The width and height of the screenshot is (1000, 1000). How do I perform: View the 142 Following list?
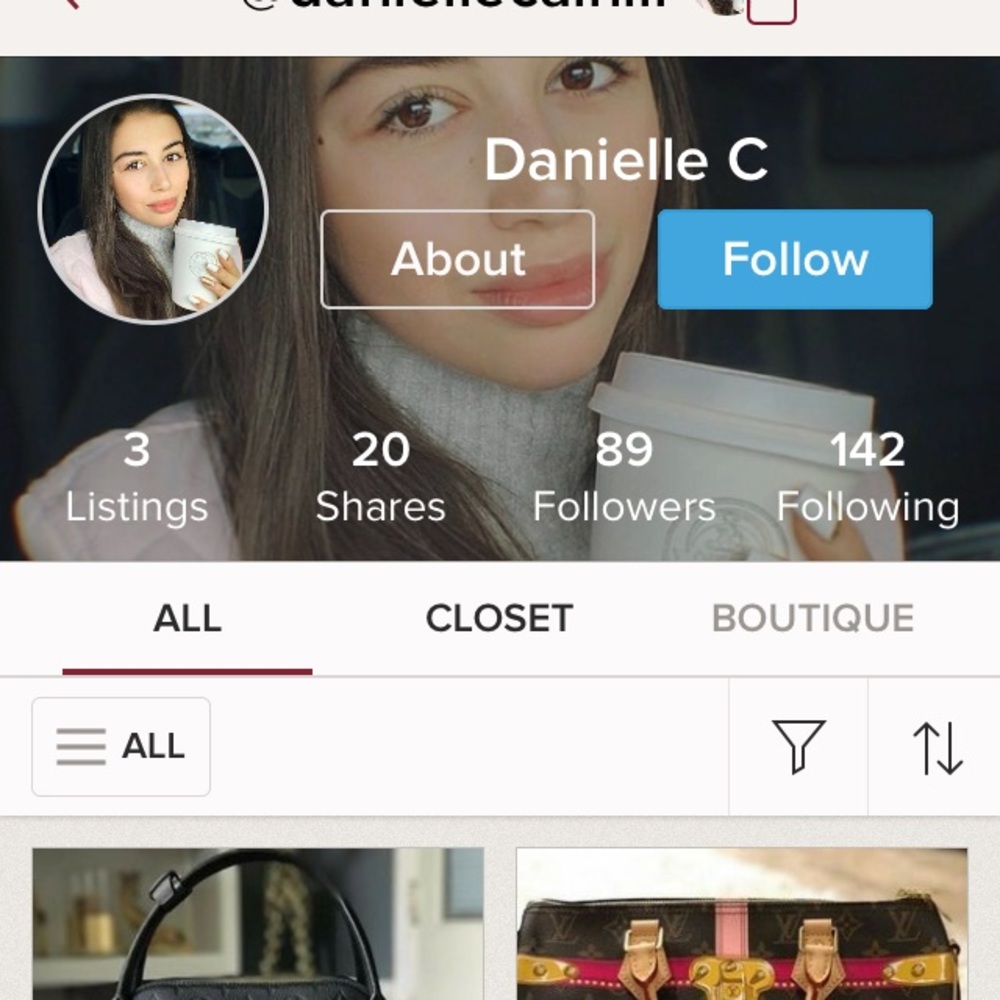tap(867, 478)
